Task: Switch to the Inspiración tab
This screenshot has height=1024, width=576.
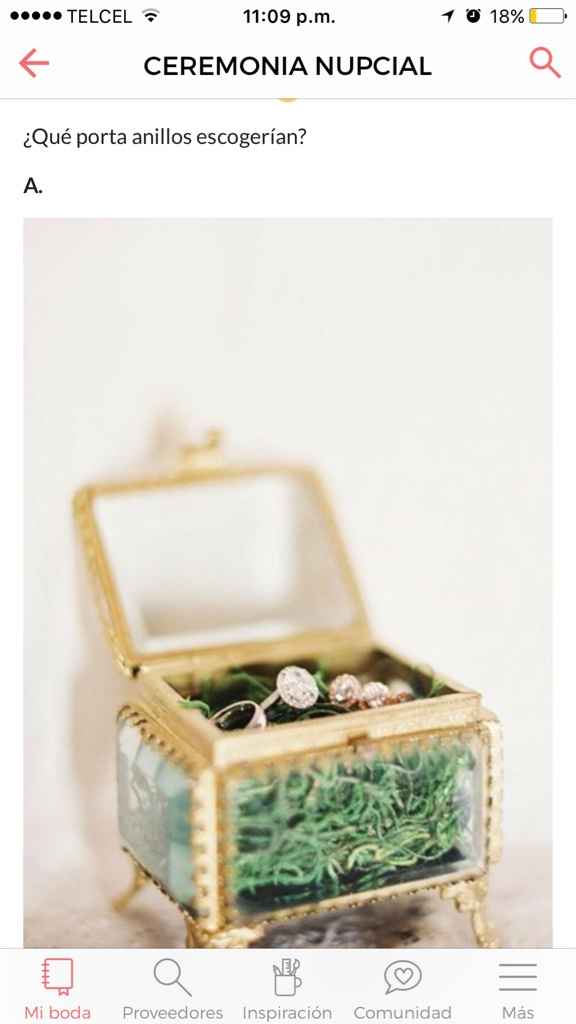Action: pos(287,988)
